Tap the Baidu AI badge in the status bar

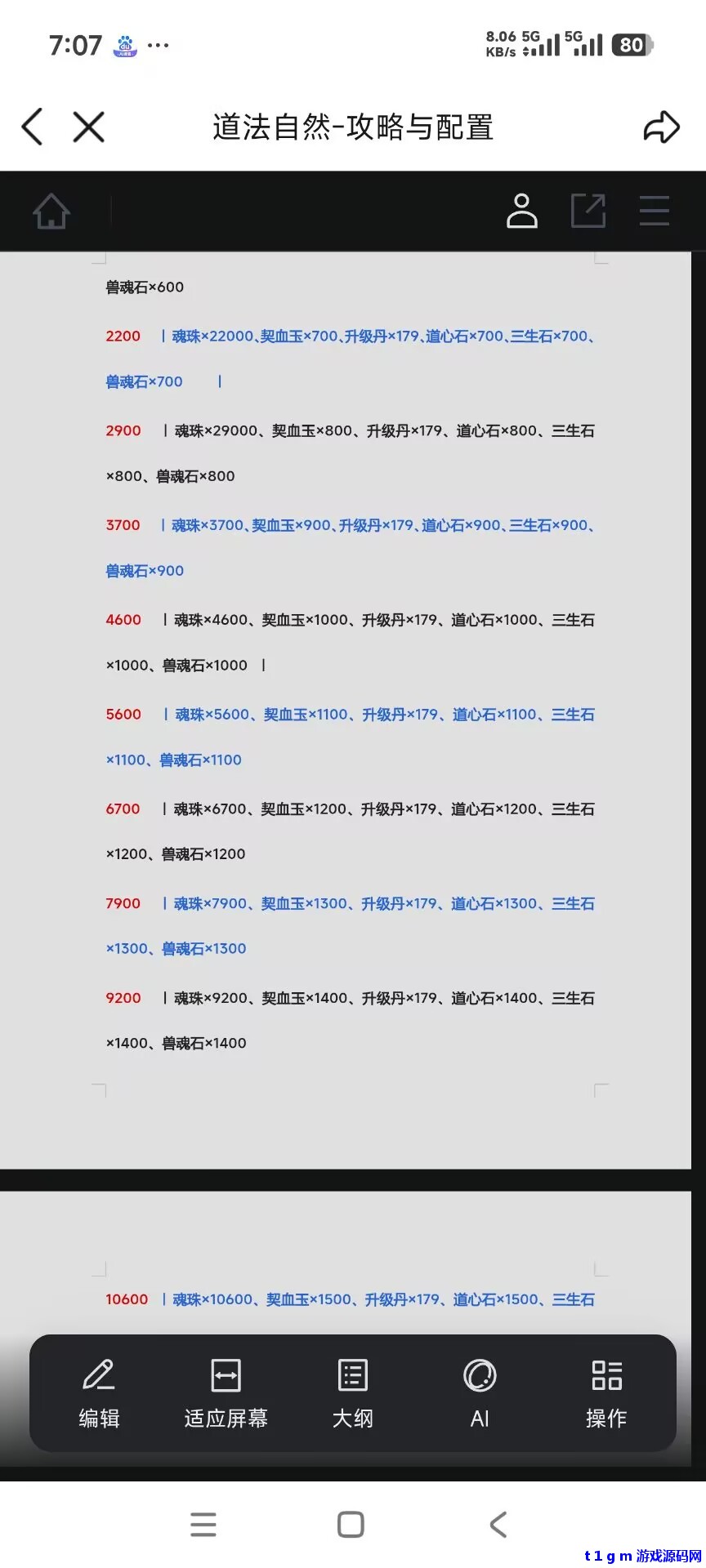pos(124,45)
